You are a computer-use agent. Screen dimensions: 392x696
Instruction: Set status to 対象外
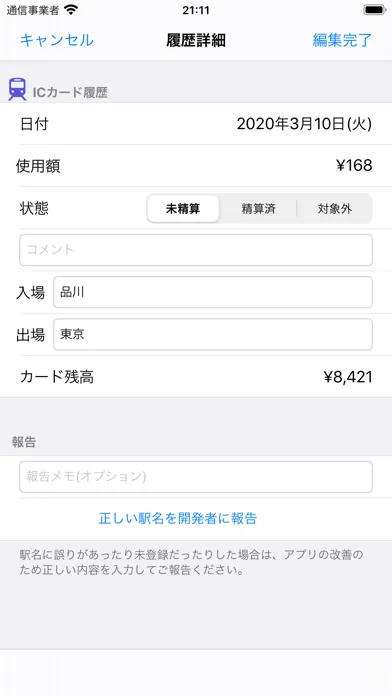[x=334, y=209]
